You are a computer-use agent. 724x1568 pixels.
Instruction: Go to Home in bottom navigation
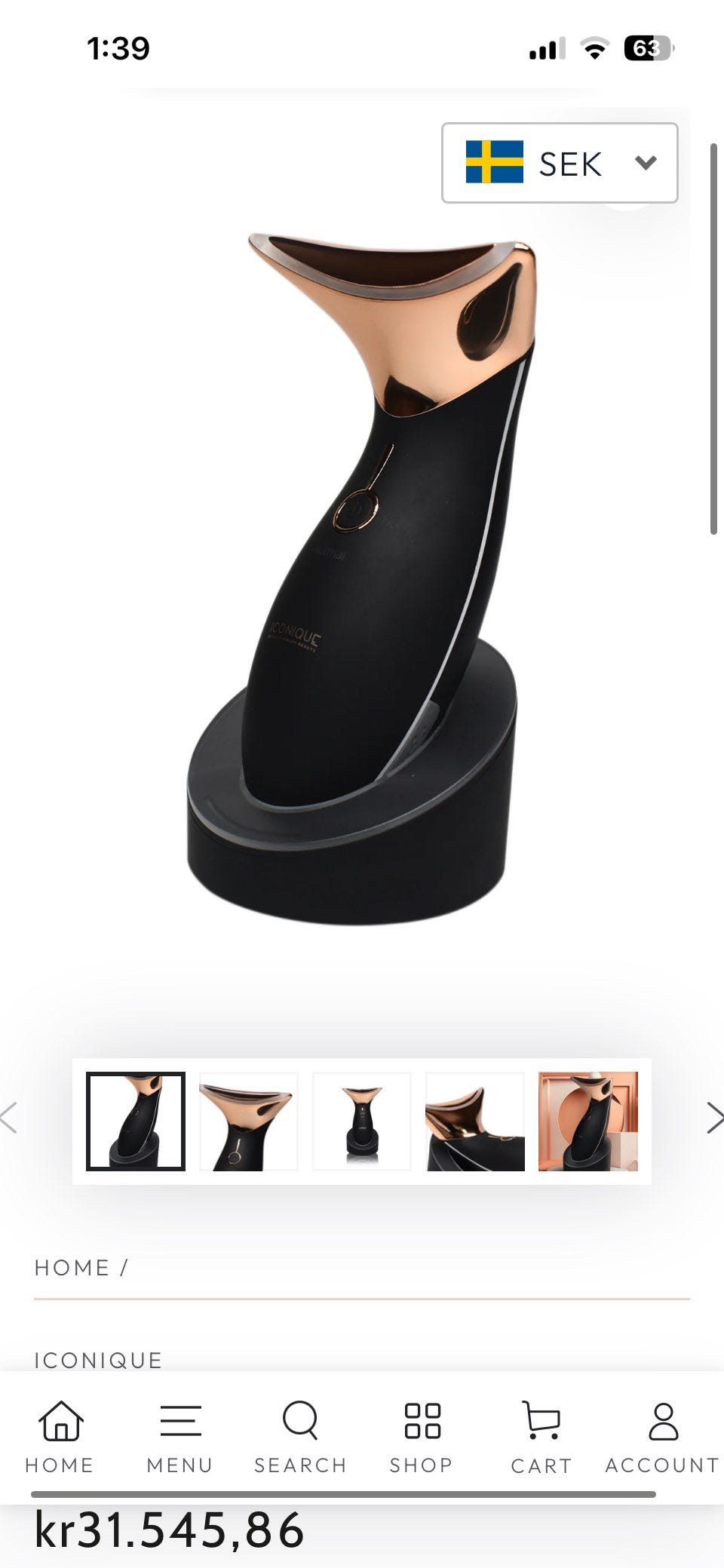tap(60, 1437)
